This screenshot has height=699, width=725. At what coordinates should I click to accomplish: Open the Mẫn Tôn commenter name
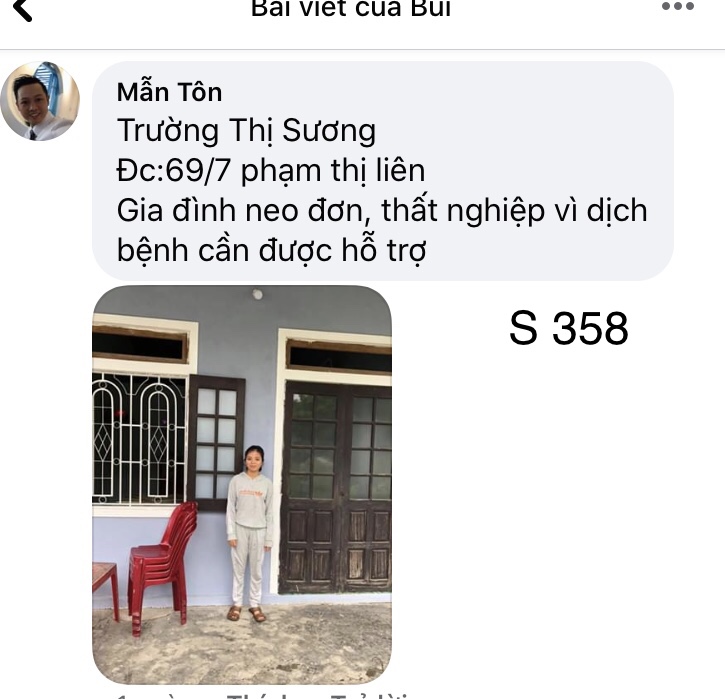[169, 93]
